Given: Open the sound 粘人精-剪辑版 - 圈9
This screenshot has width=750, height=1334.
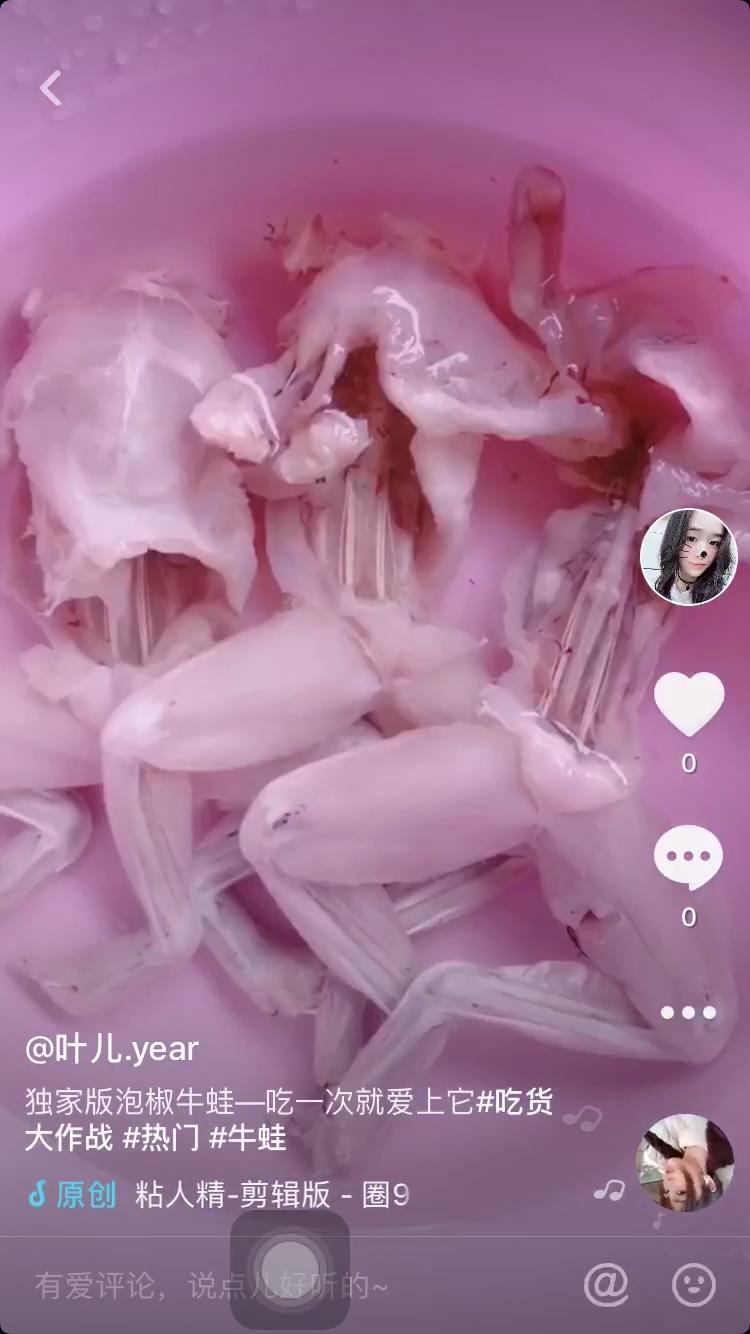Looking at the screenshot, I should tap(271, 1195).
